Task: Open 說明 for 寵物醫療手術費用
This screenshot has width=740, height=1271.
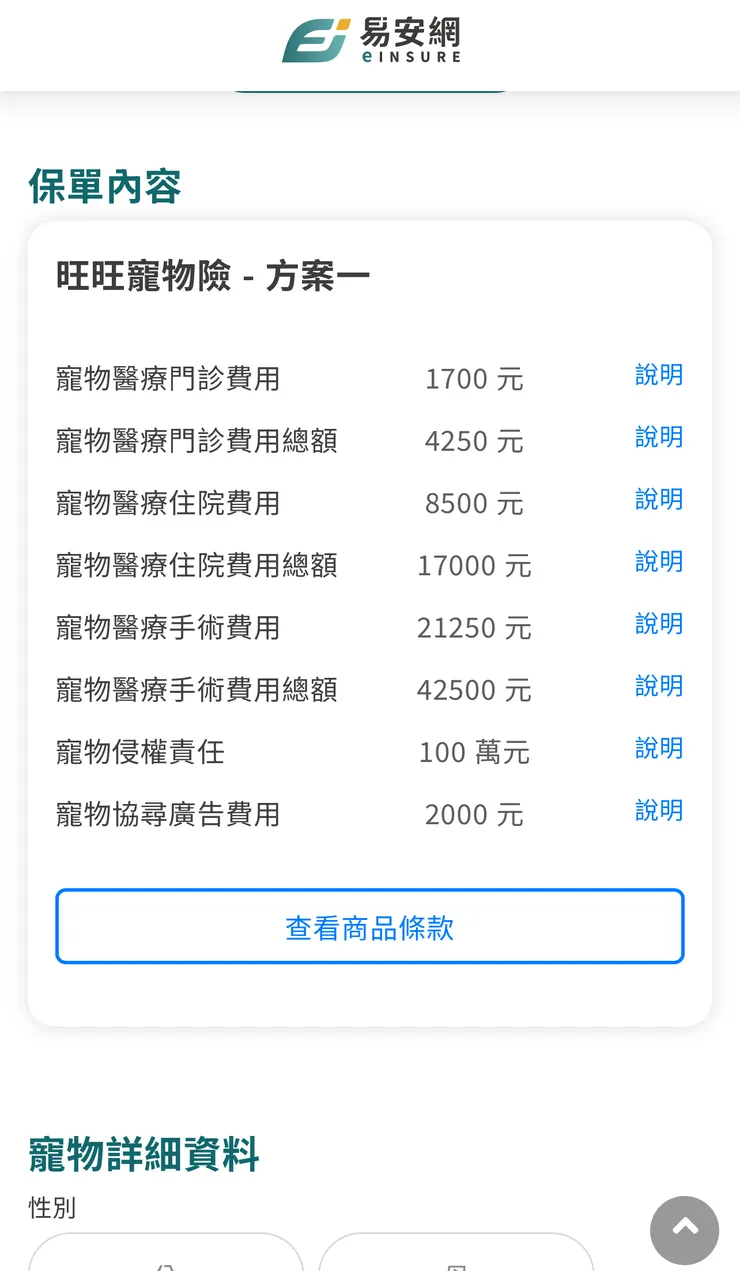Action: (658, 624)
